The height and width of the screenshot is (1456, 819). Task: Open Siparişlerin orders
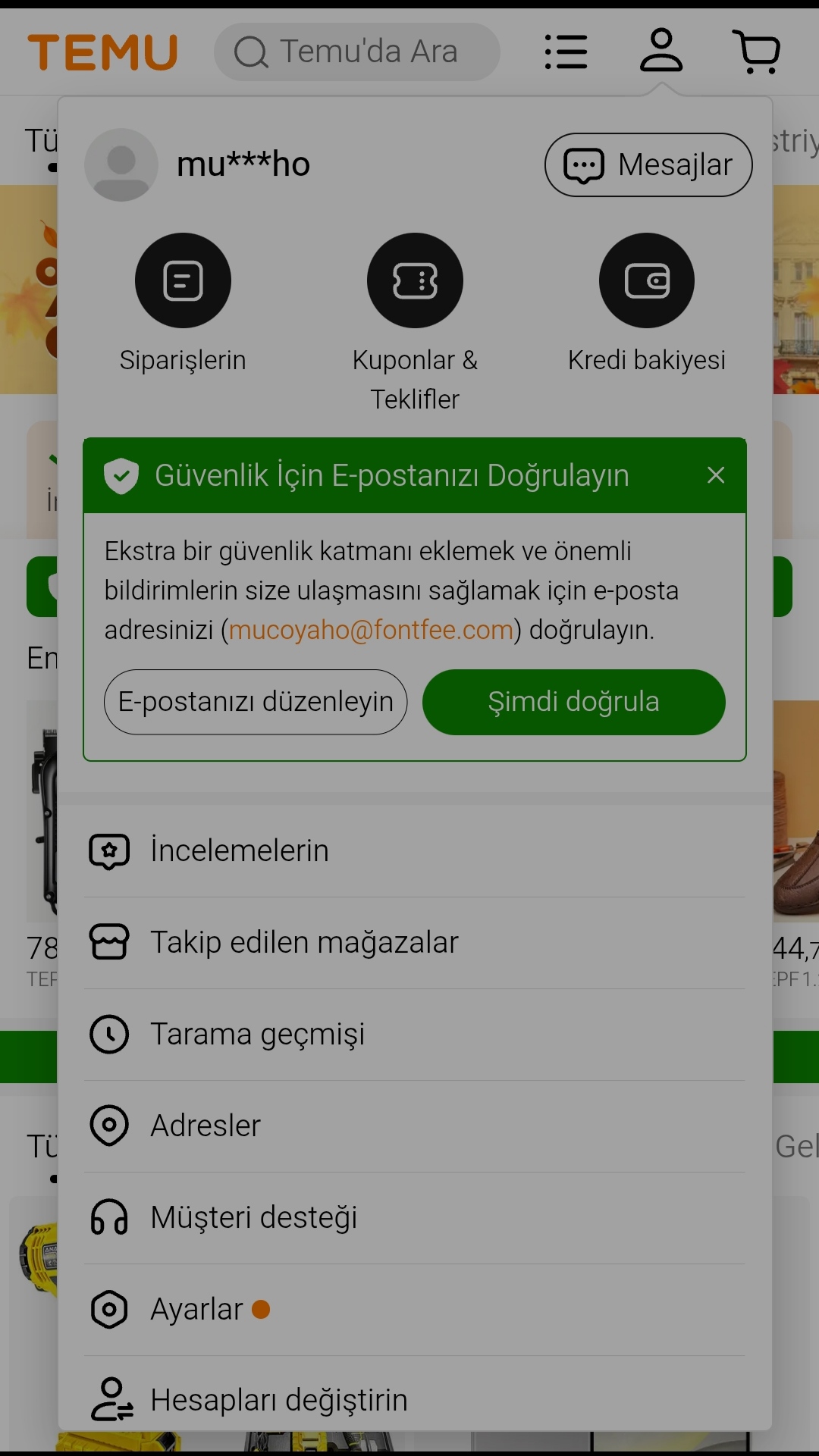183,303
